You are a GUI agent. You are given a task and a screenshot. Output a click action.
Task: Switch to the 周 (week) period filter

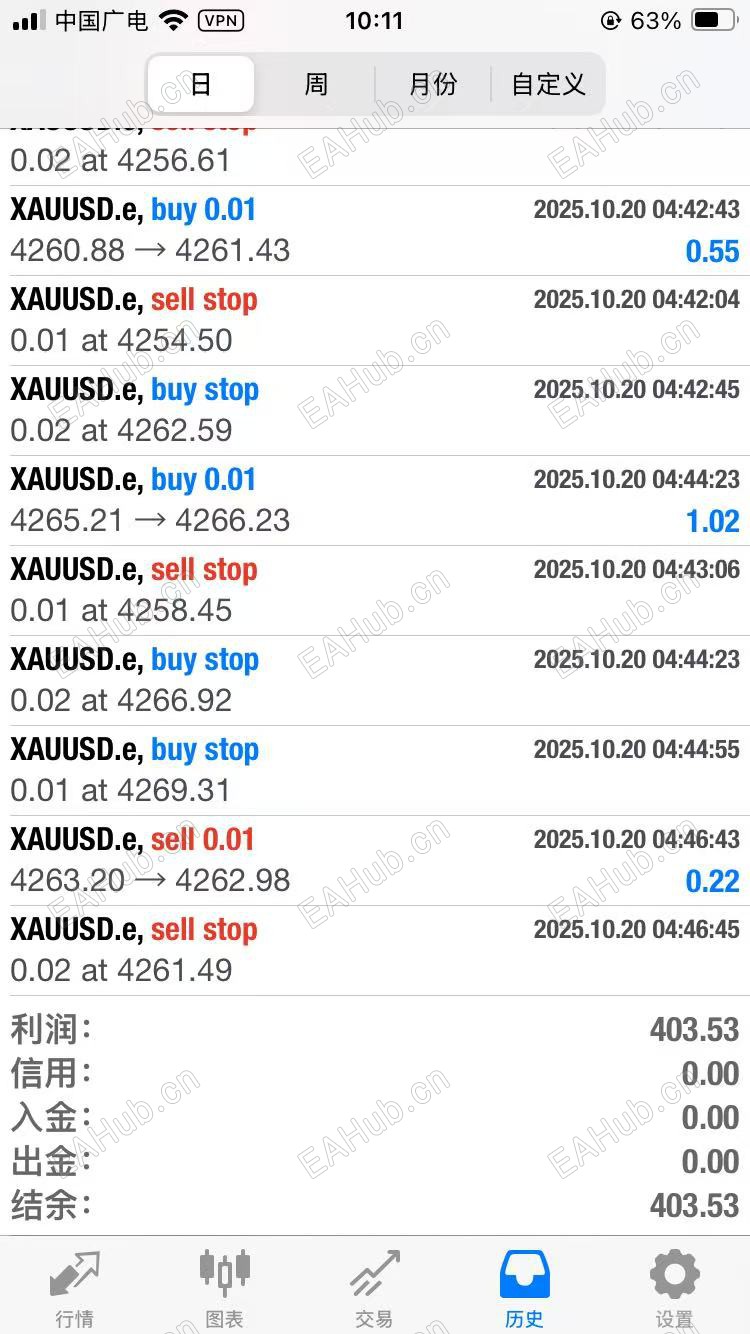click(x=316, y=84)
